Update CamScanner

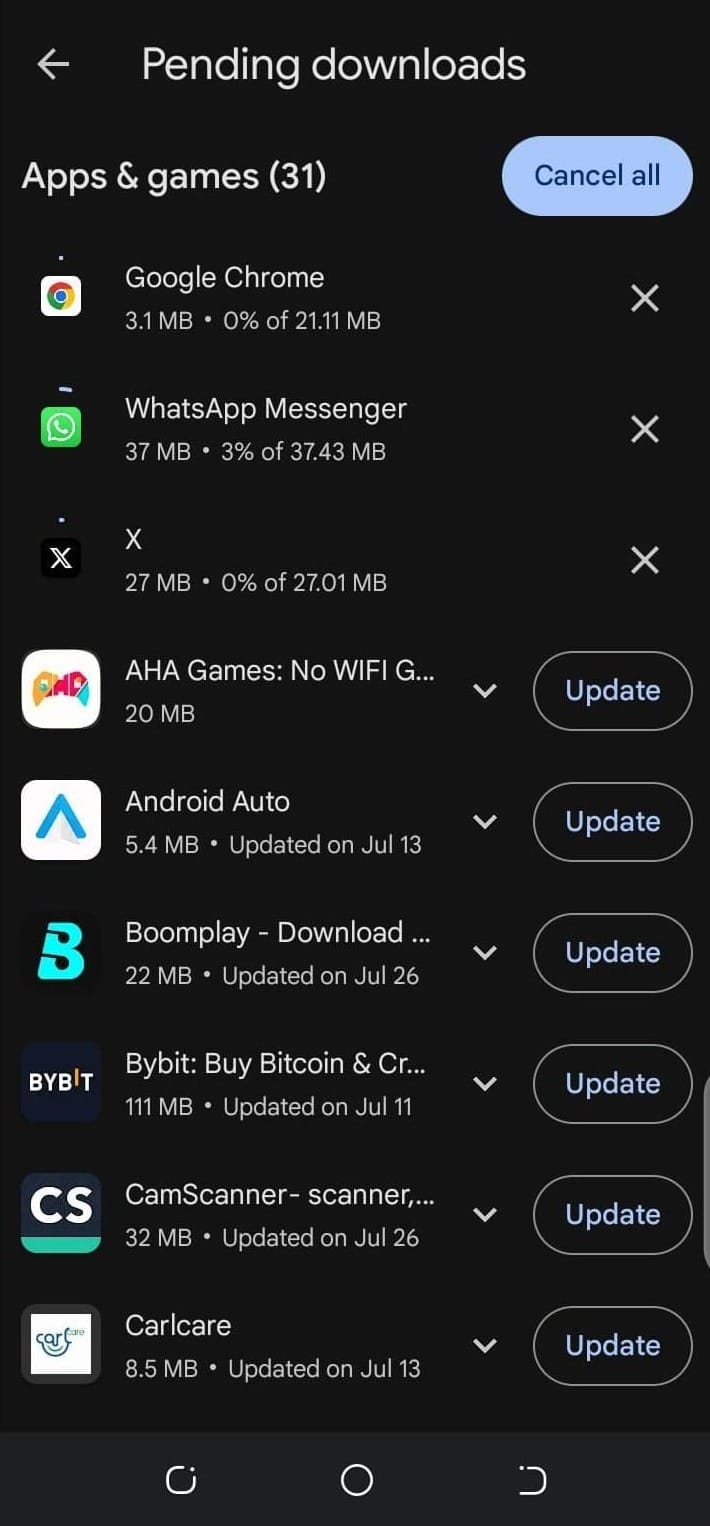[x=612, y=1215]
